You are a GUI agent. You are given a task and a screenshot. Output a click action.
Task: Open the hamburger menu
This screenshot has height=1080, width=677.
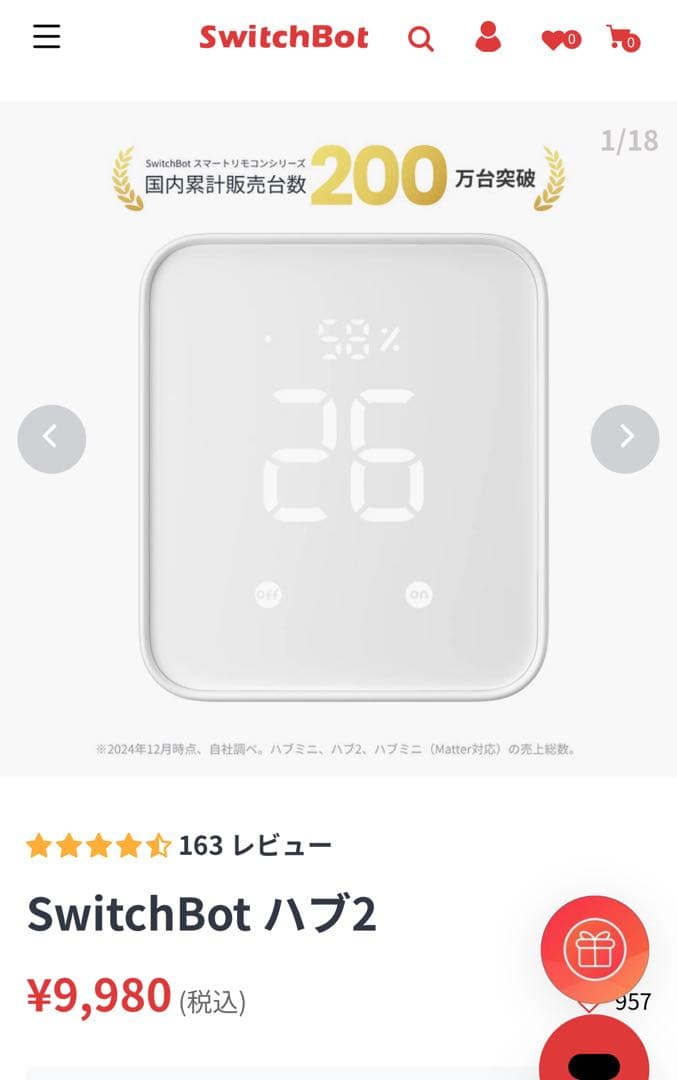[x=46, y=37]
